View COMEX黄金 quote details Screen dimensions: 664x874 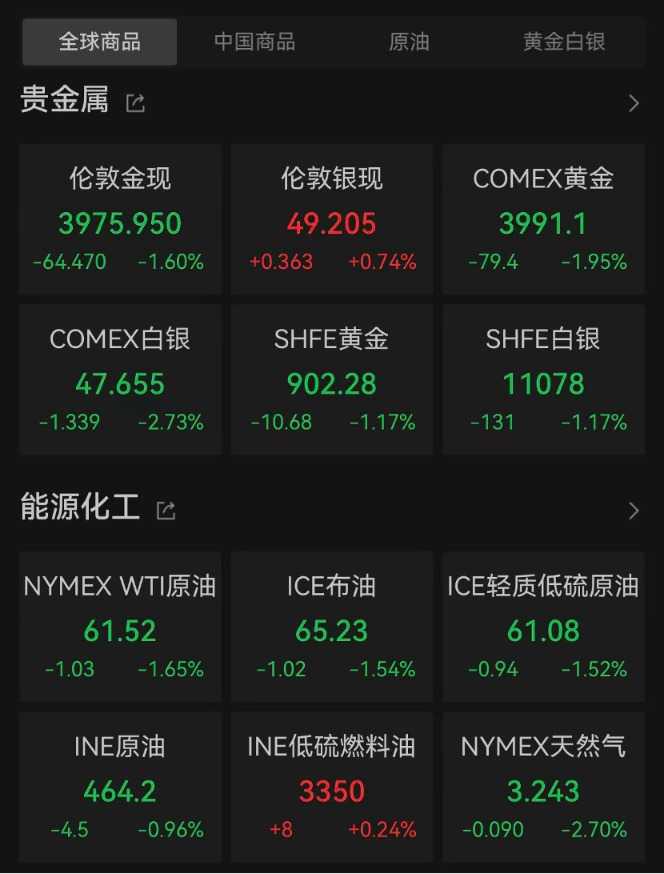click(x=543, y=220)
